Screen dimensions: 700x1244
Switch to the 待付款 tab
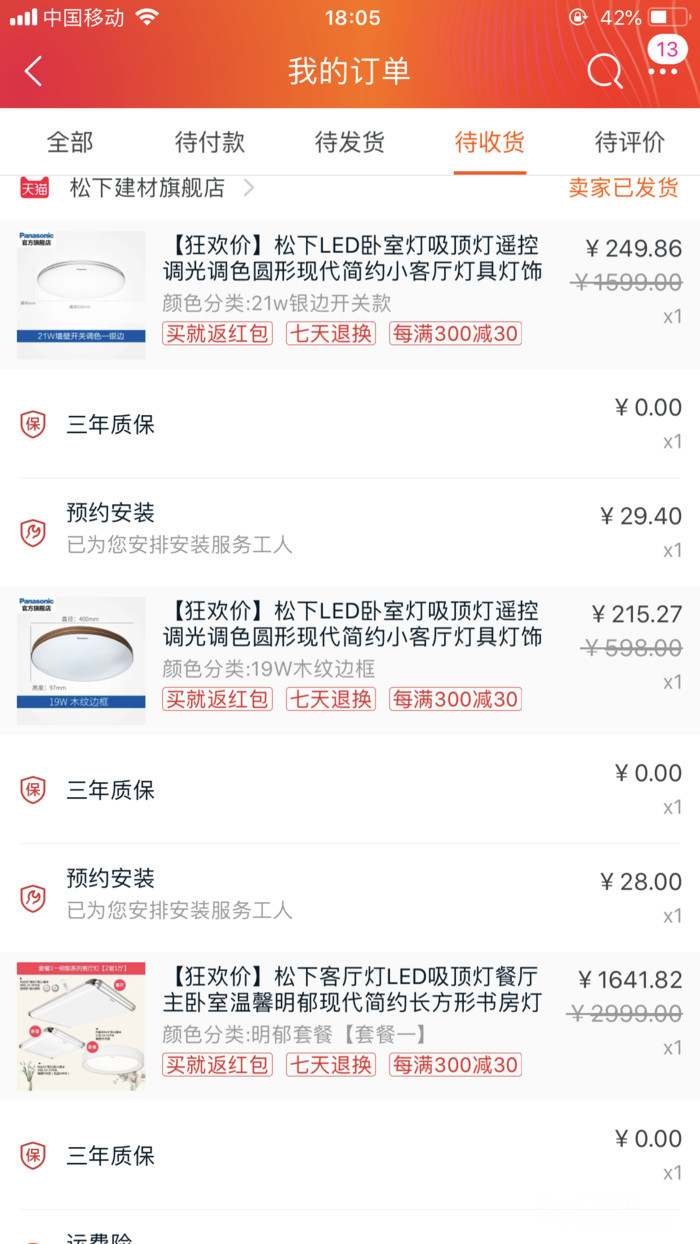point(210,142)
